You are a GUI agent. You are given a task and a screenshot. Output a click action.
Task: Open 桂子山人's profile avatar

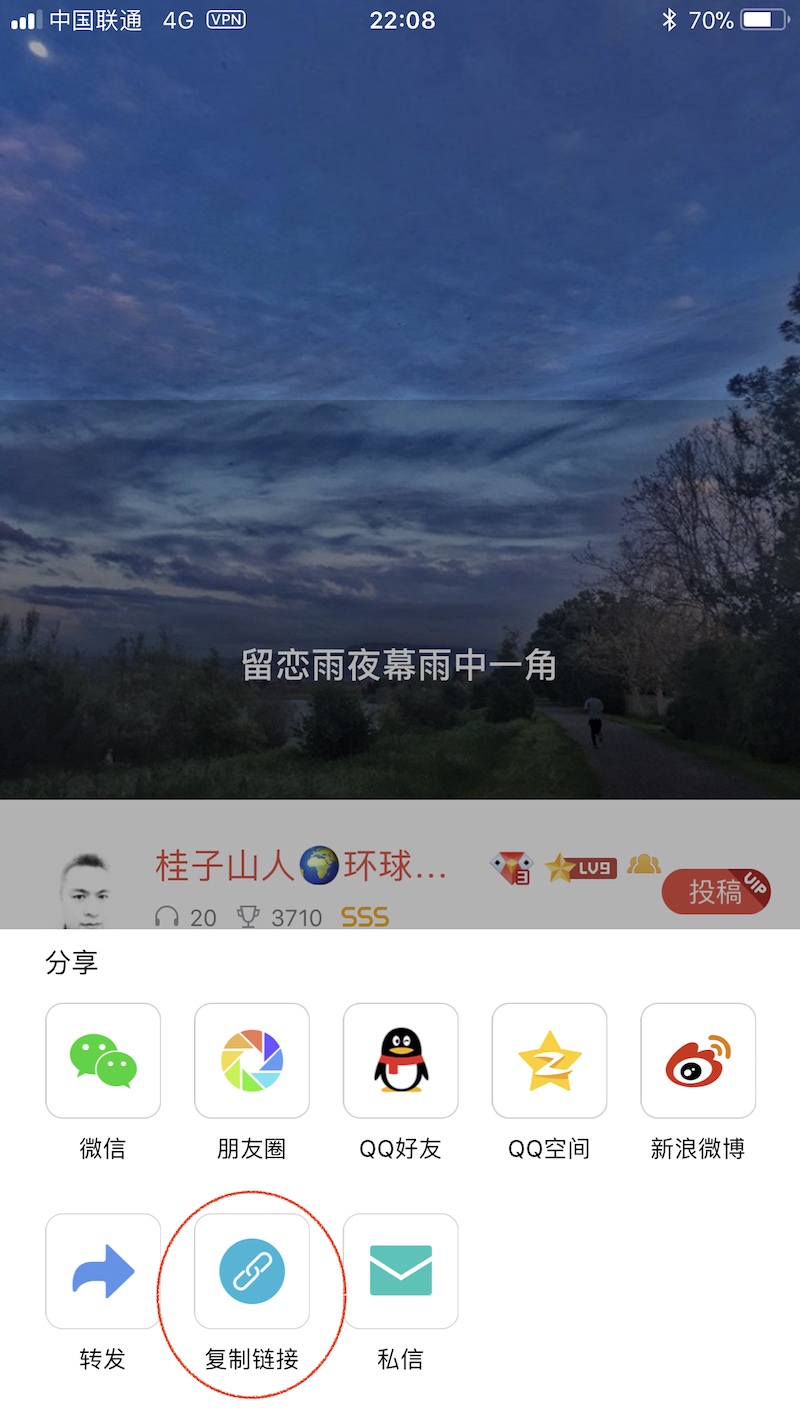tap(86, 892)
